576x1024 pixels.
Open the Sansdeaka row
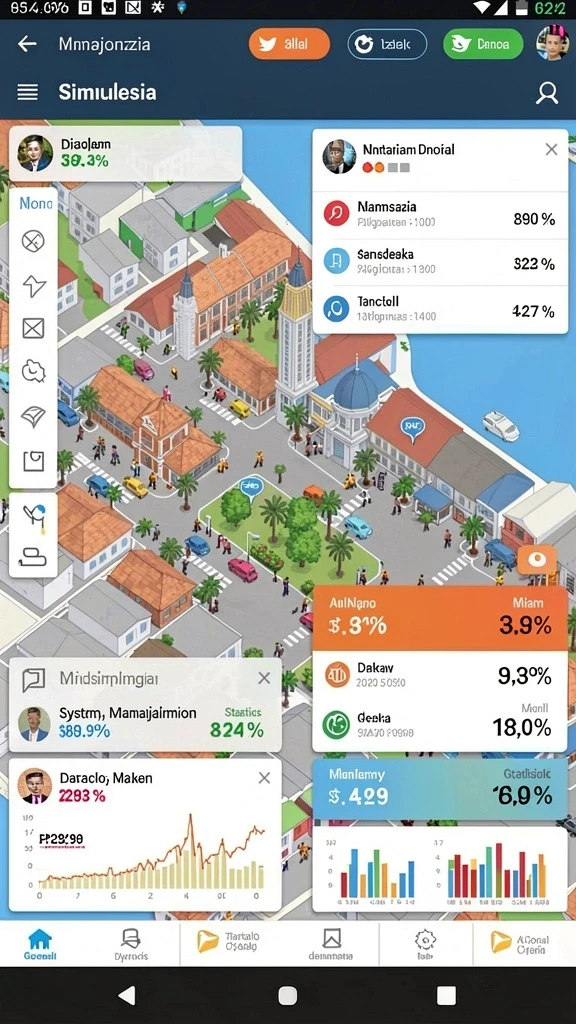[x=440, y=261]
